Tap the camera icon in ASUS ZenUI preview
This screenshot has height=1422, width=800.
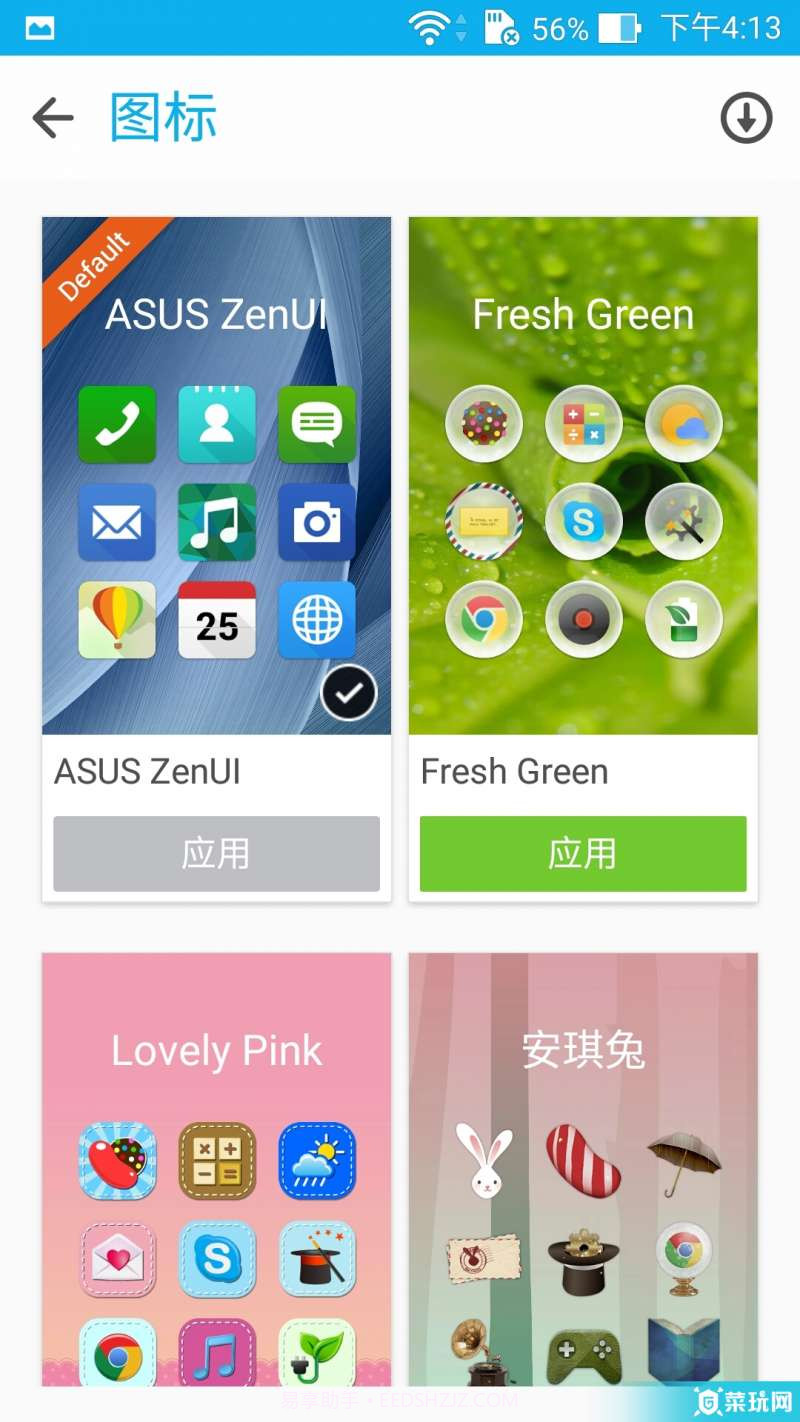pos(317,522)
